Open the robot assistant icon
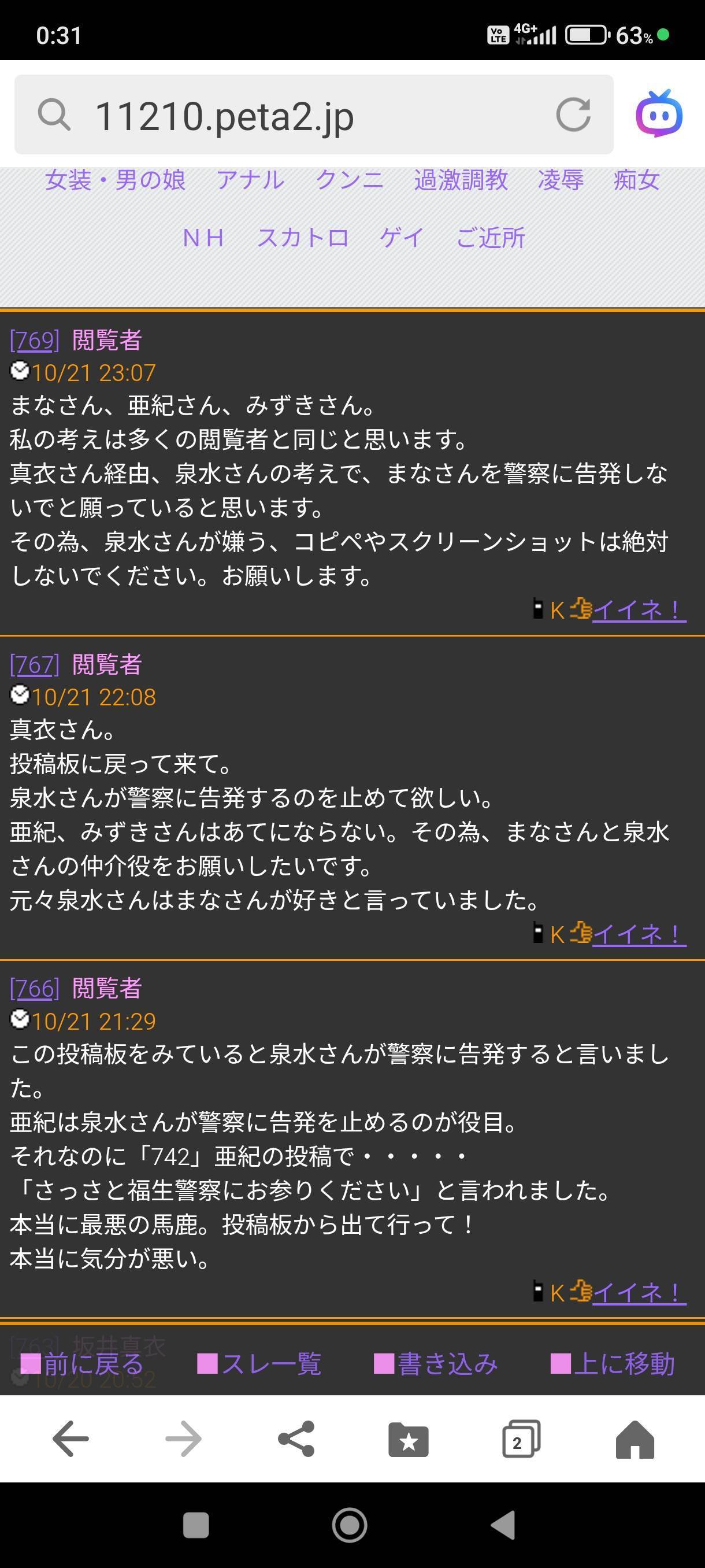The width and height of the screenshot is (705, 1568). point(659,114)
